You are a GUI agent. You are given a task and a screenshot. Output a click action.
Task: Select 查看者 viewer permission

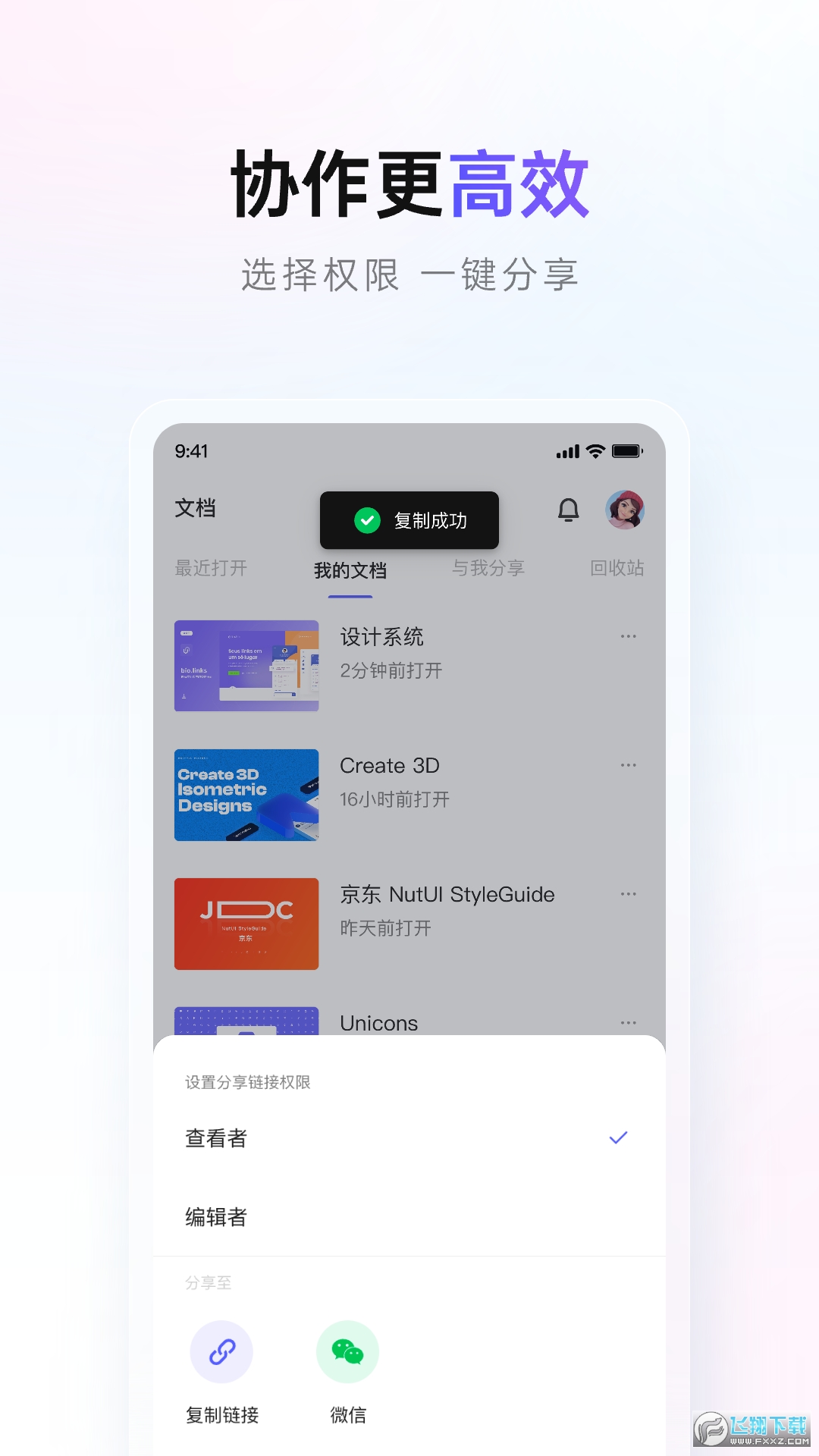pos(216,1138)
